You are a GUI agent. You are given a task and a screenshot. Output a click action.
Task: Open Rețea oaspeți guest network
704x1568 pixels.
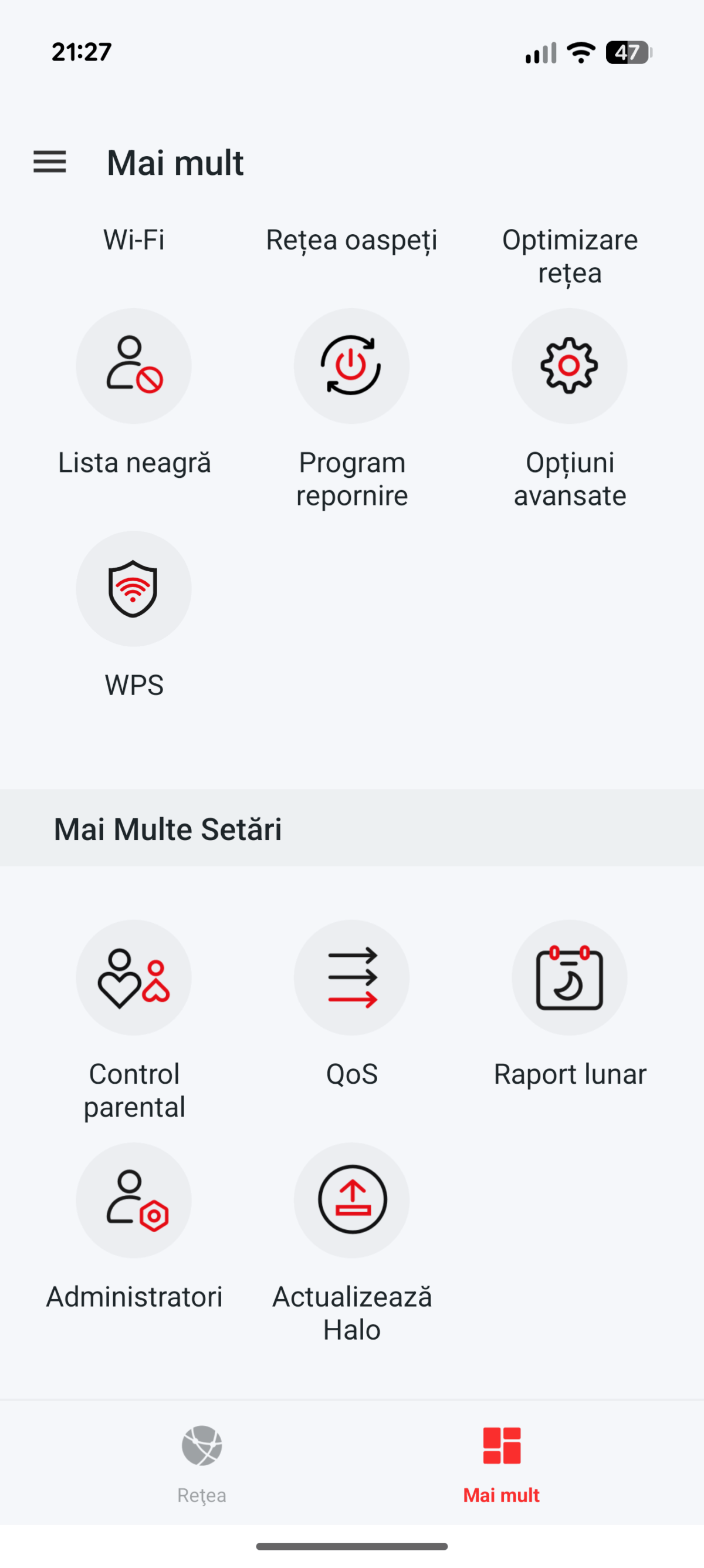(351, 240)
